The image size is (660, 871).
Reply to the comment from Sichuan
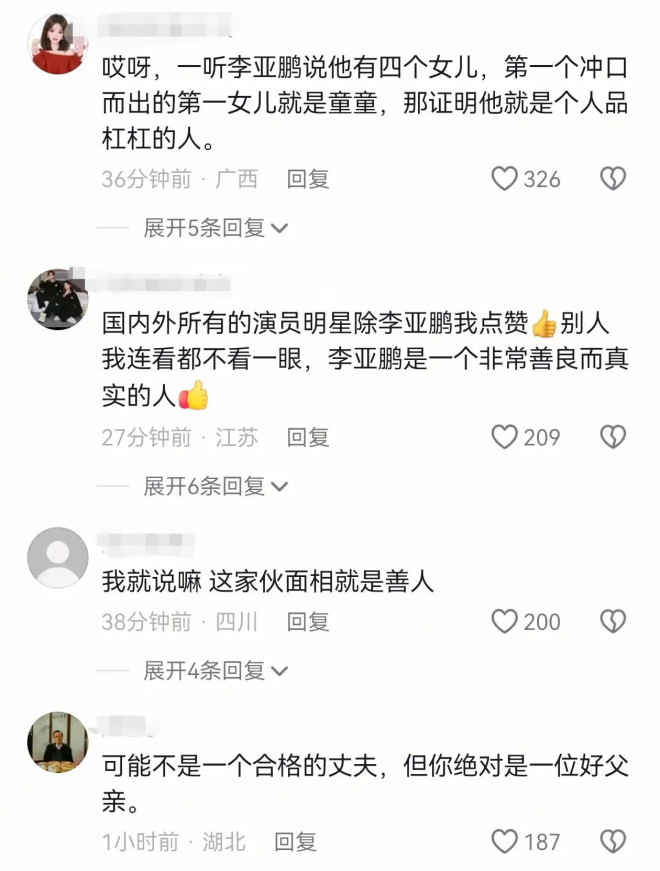click(308, 621)
